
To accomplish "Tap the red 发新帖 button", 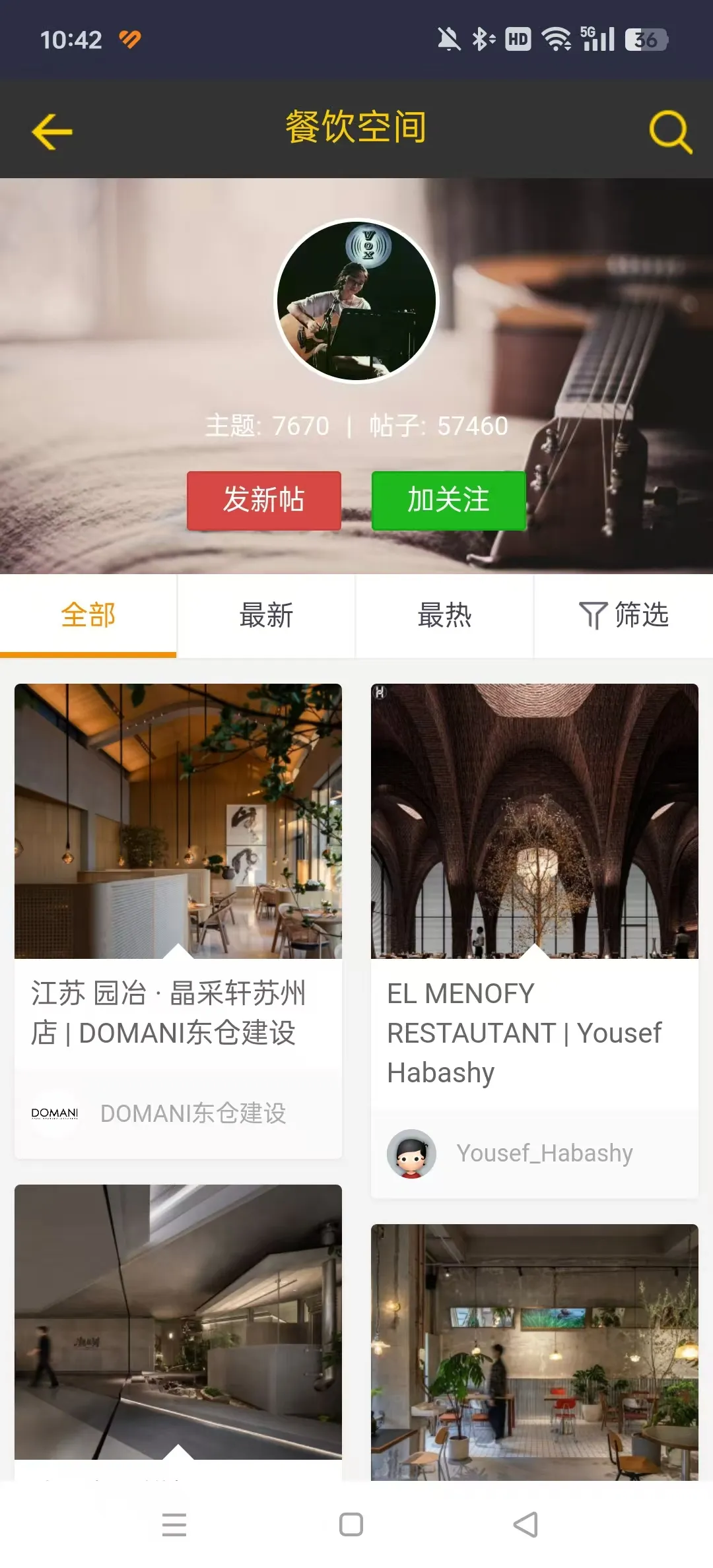I will click(263, 501).
